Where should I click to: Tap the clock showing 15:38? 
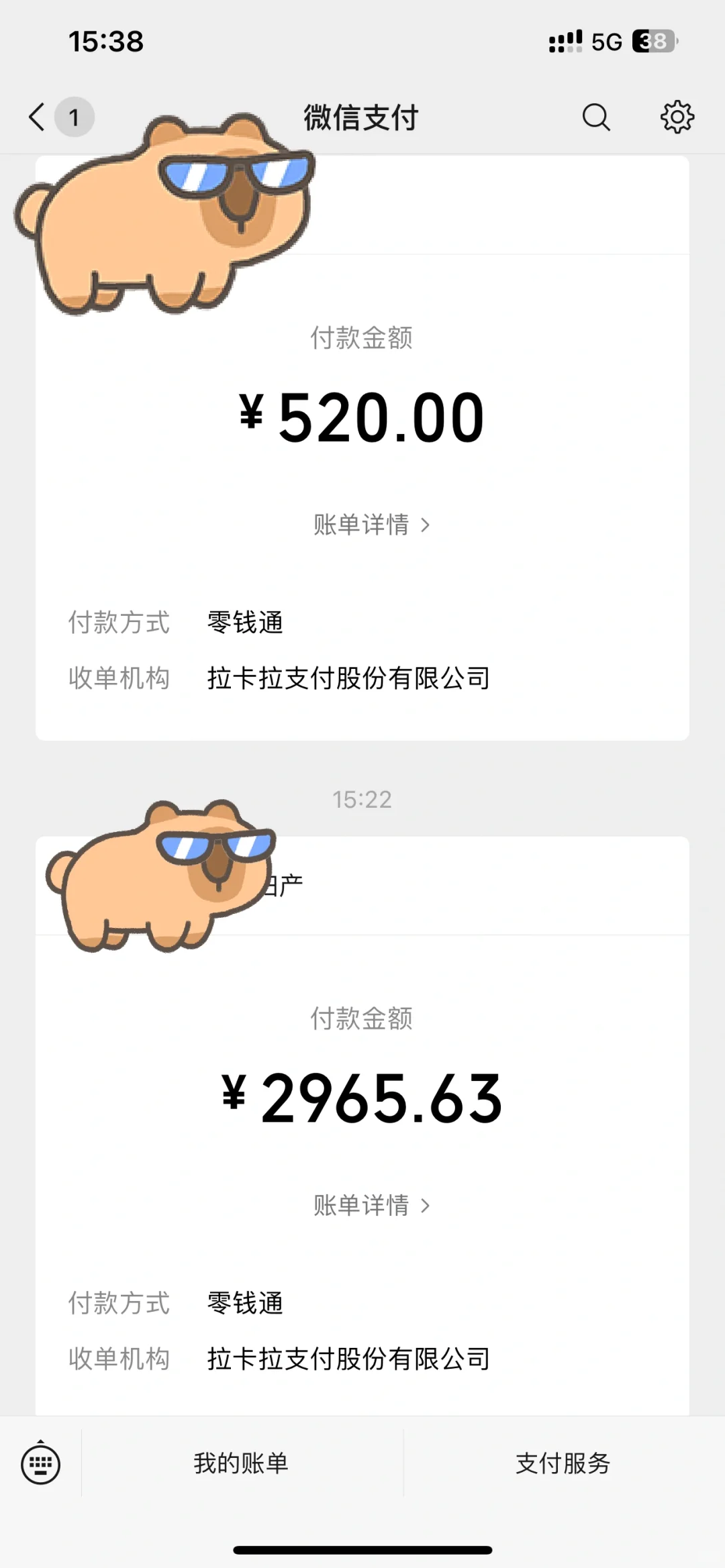pyautogui.click(x=106, y=42)
